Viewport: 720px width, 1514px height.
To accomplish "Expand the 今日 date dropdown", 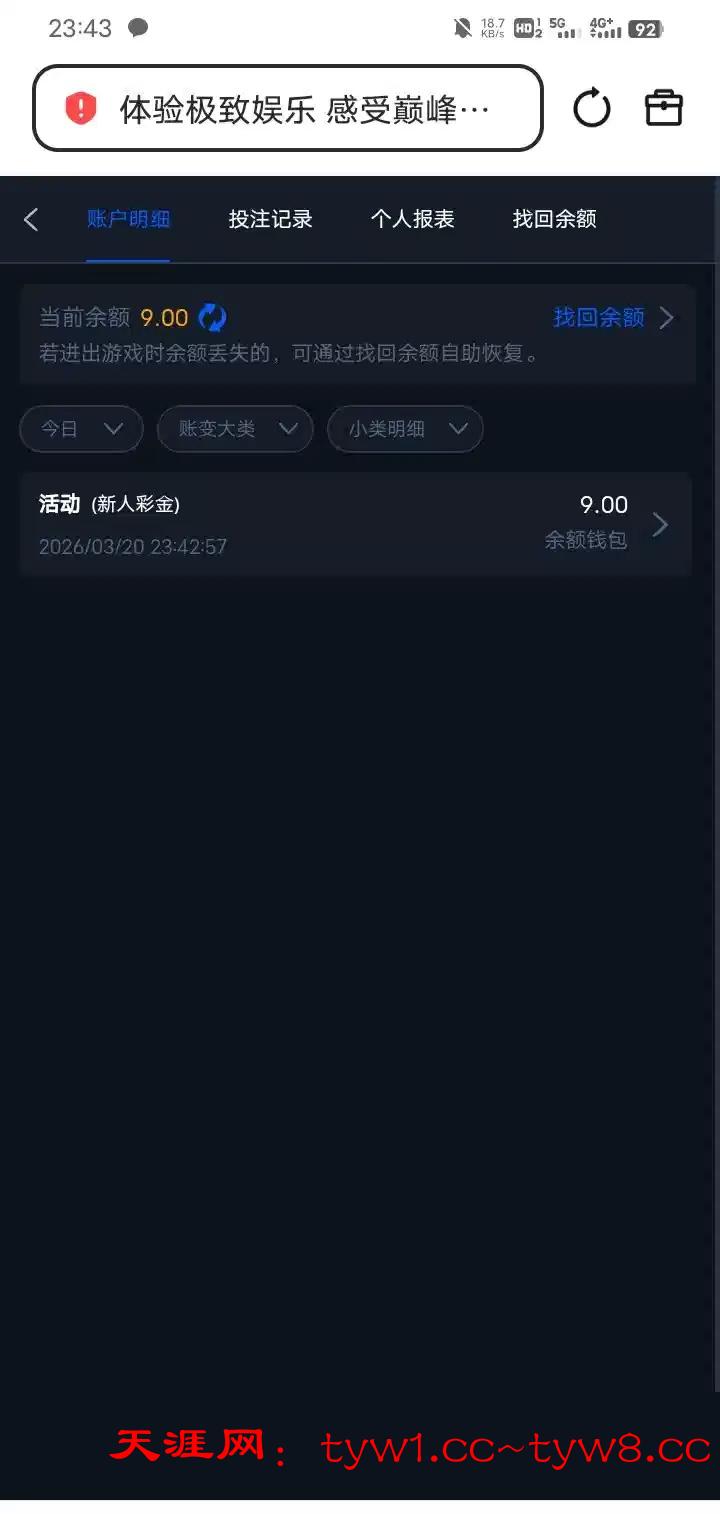I will 81,429.
